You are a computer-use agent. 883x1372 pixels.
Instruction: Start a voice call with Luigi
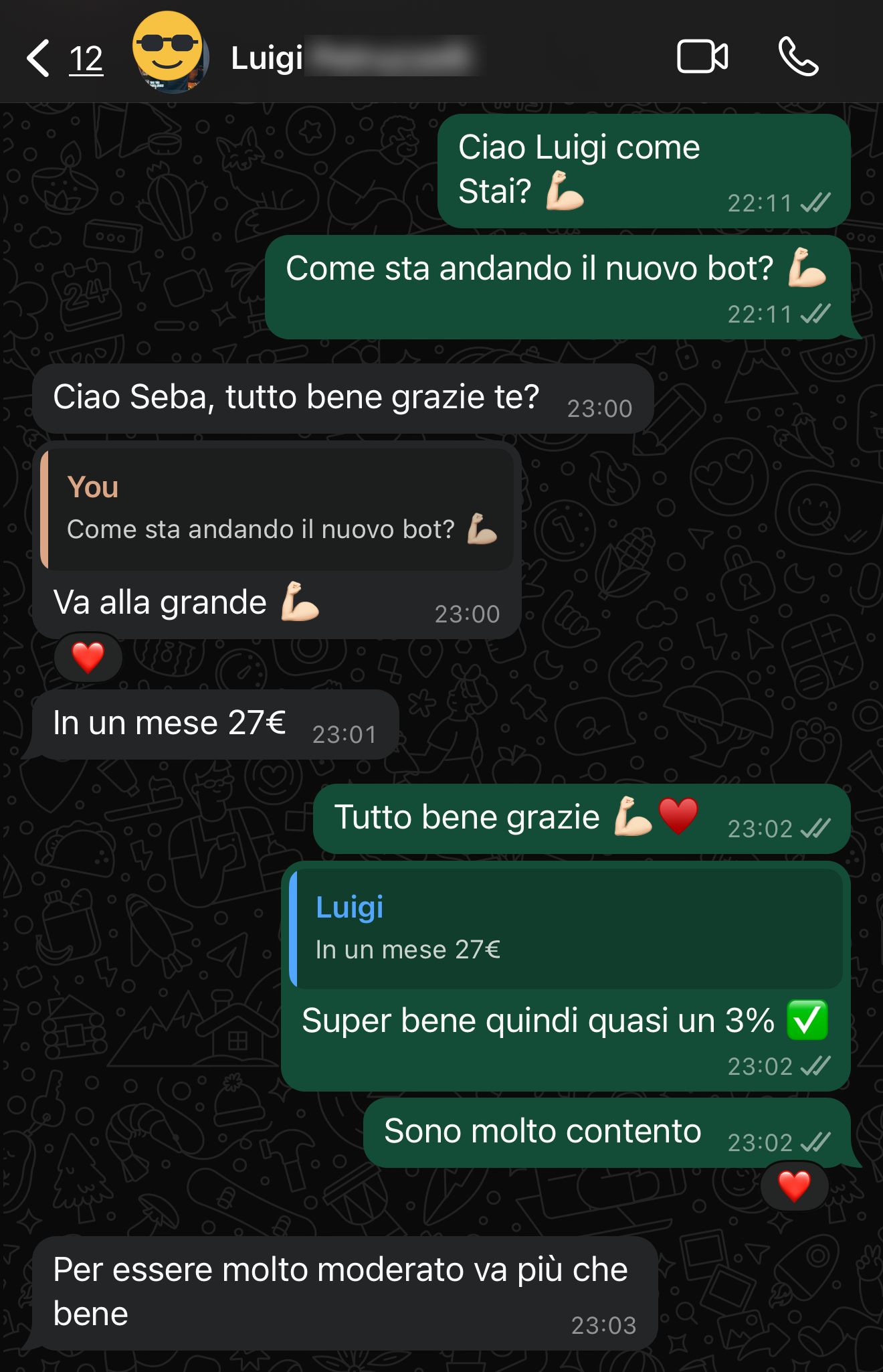(x=798, y=57)
